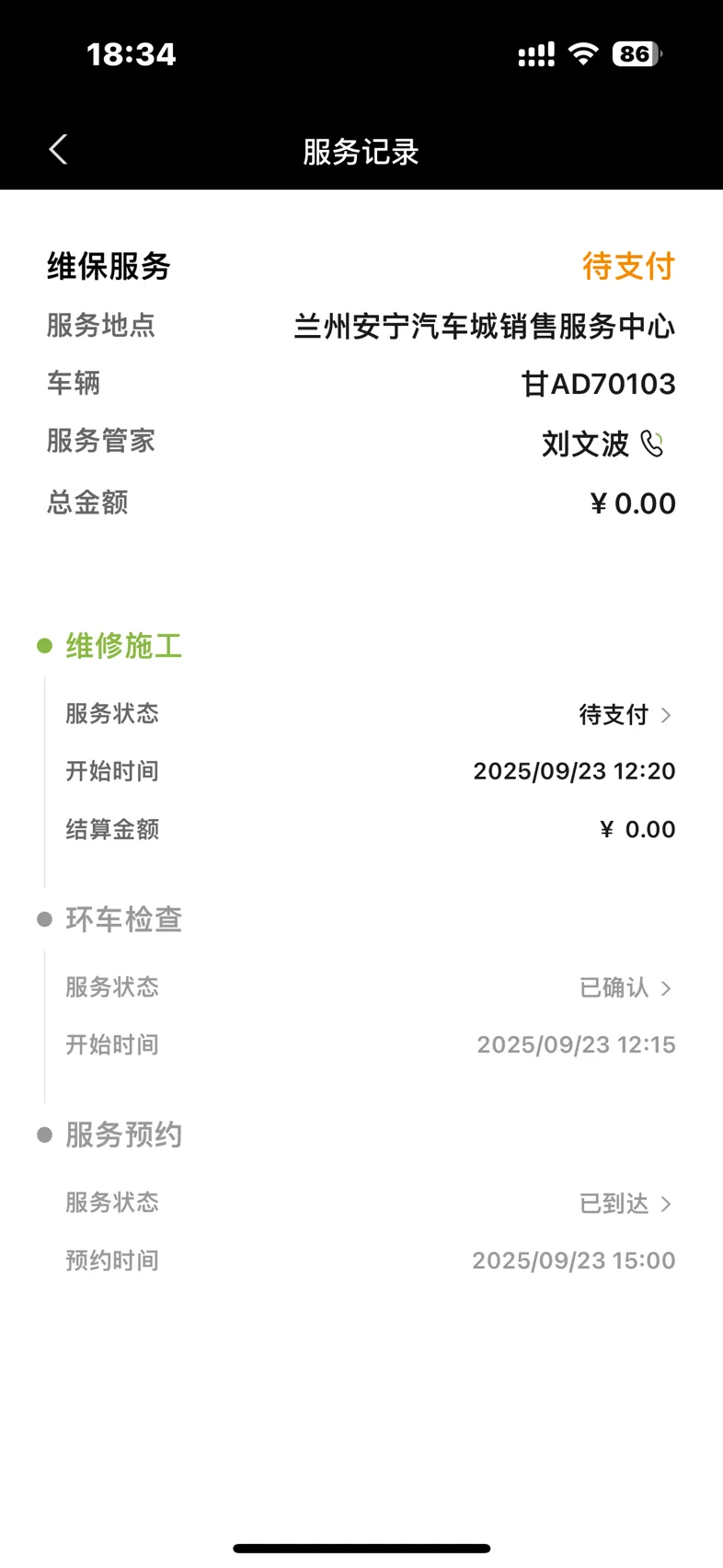View the 已确认 status under 环车检查
Viewport: 723px width, 1568px height.
pos(625,988)
